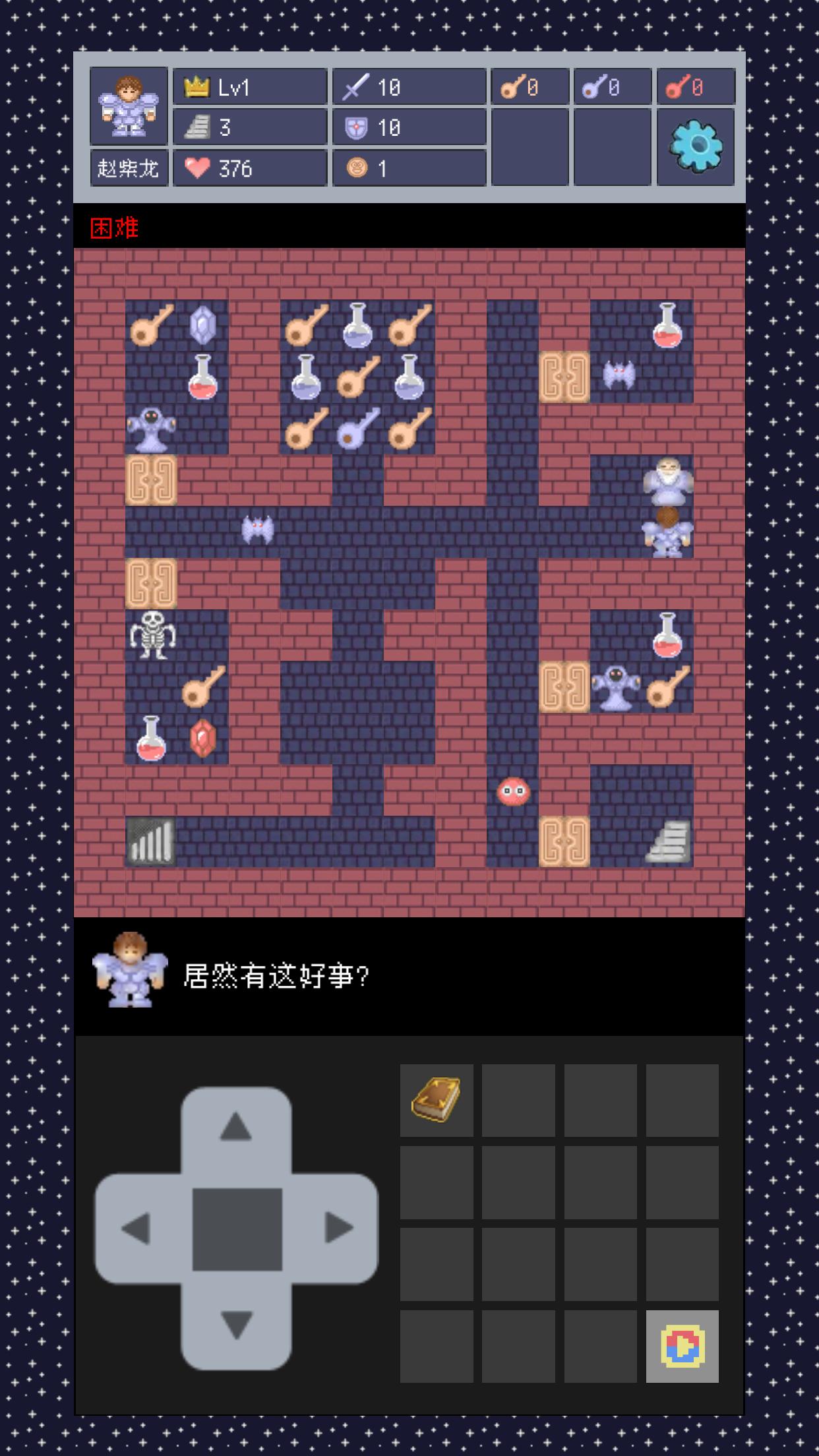Image resolution: width=819 pixels, height=1456 pixels.
Task: Open the hero portrait in status panel
Action: pos(129,106)
